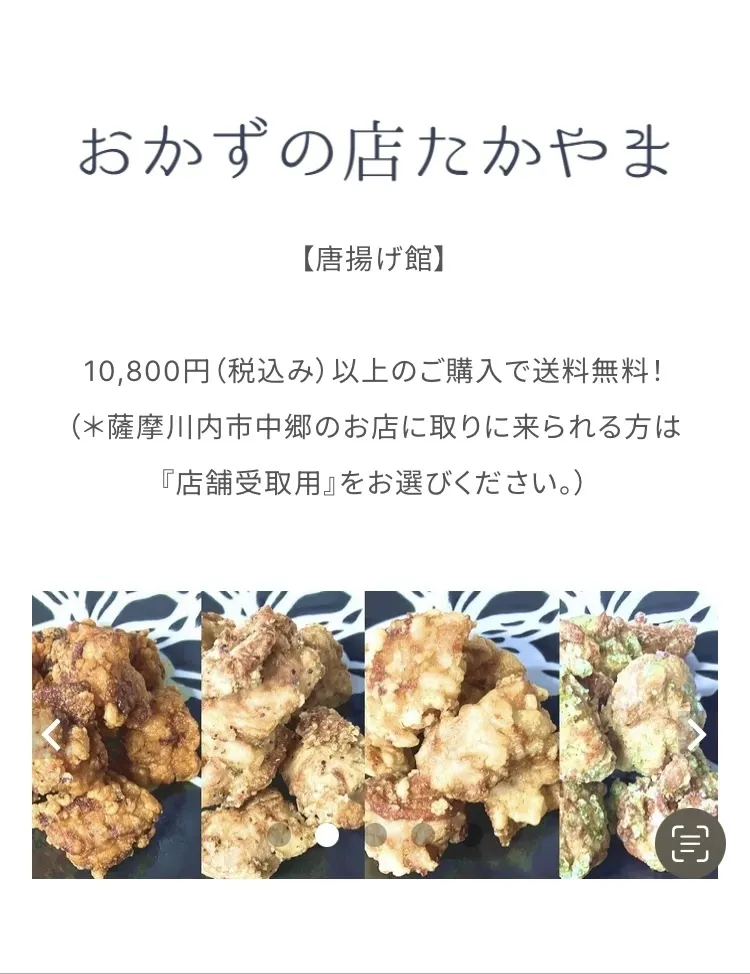
Task: Select the third carousel slide dot
Action: [x=375, y=835]
